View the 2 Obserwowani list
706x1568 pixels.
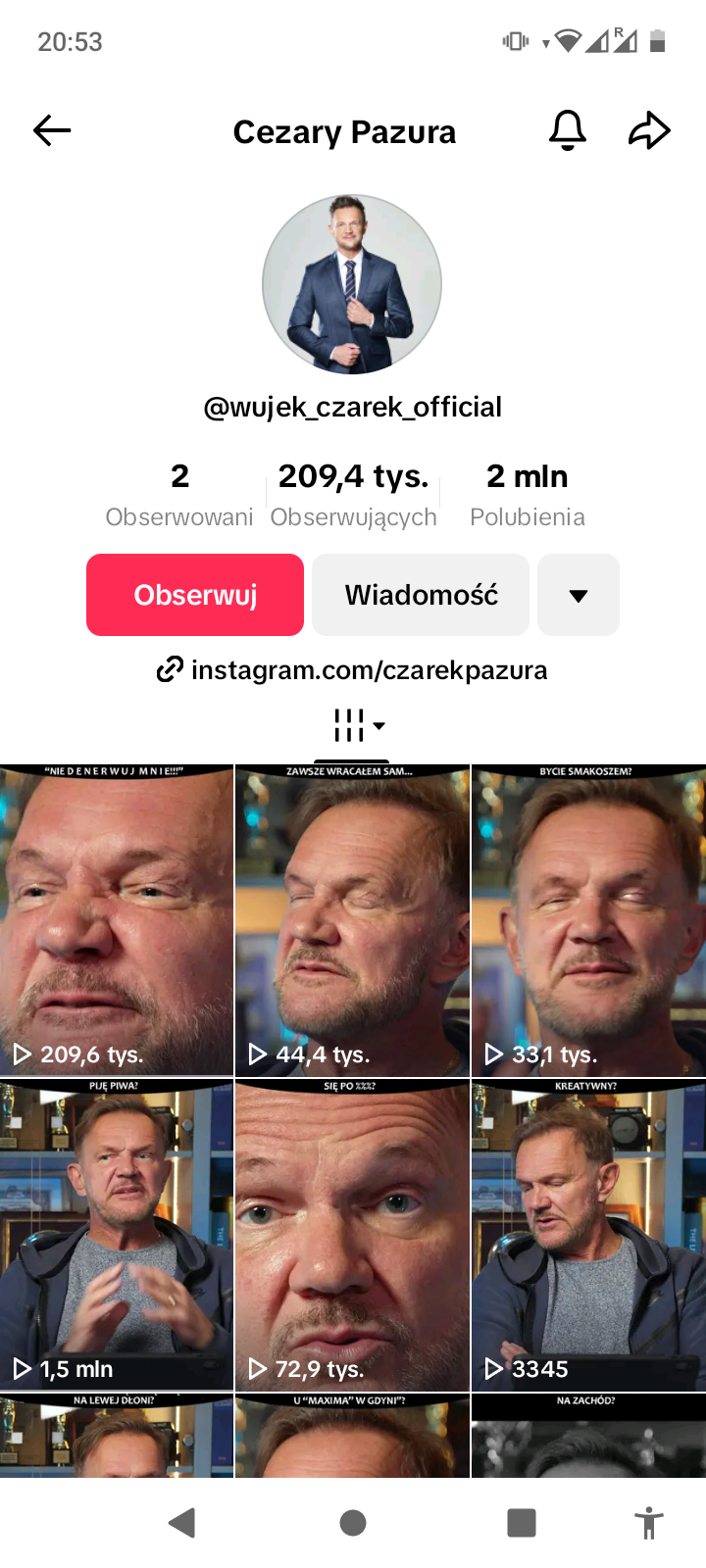point(179,495)
